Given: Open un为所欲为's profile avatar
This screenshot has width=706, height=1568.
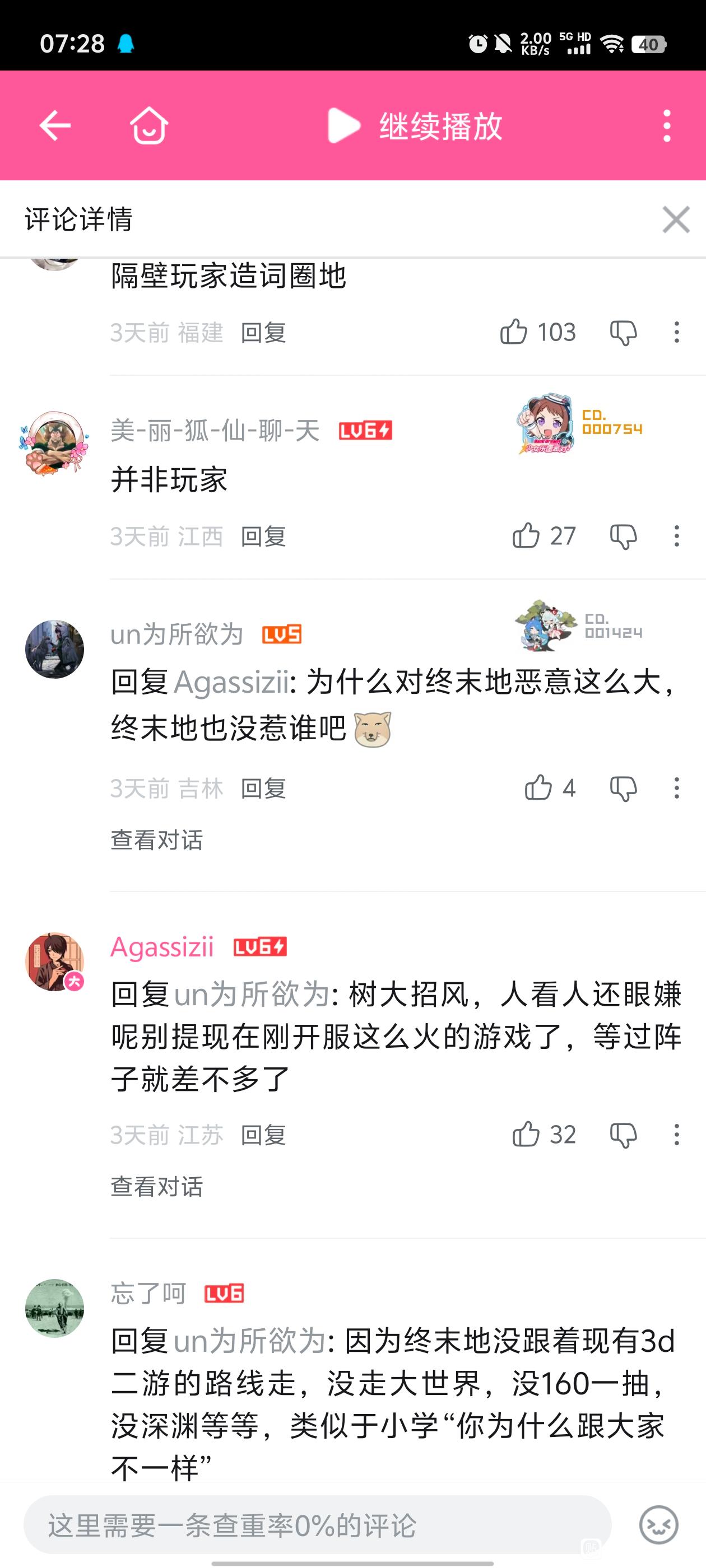Looking at the screenshot, I should [54, 650].
